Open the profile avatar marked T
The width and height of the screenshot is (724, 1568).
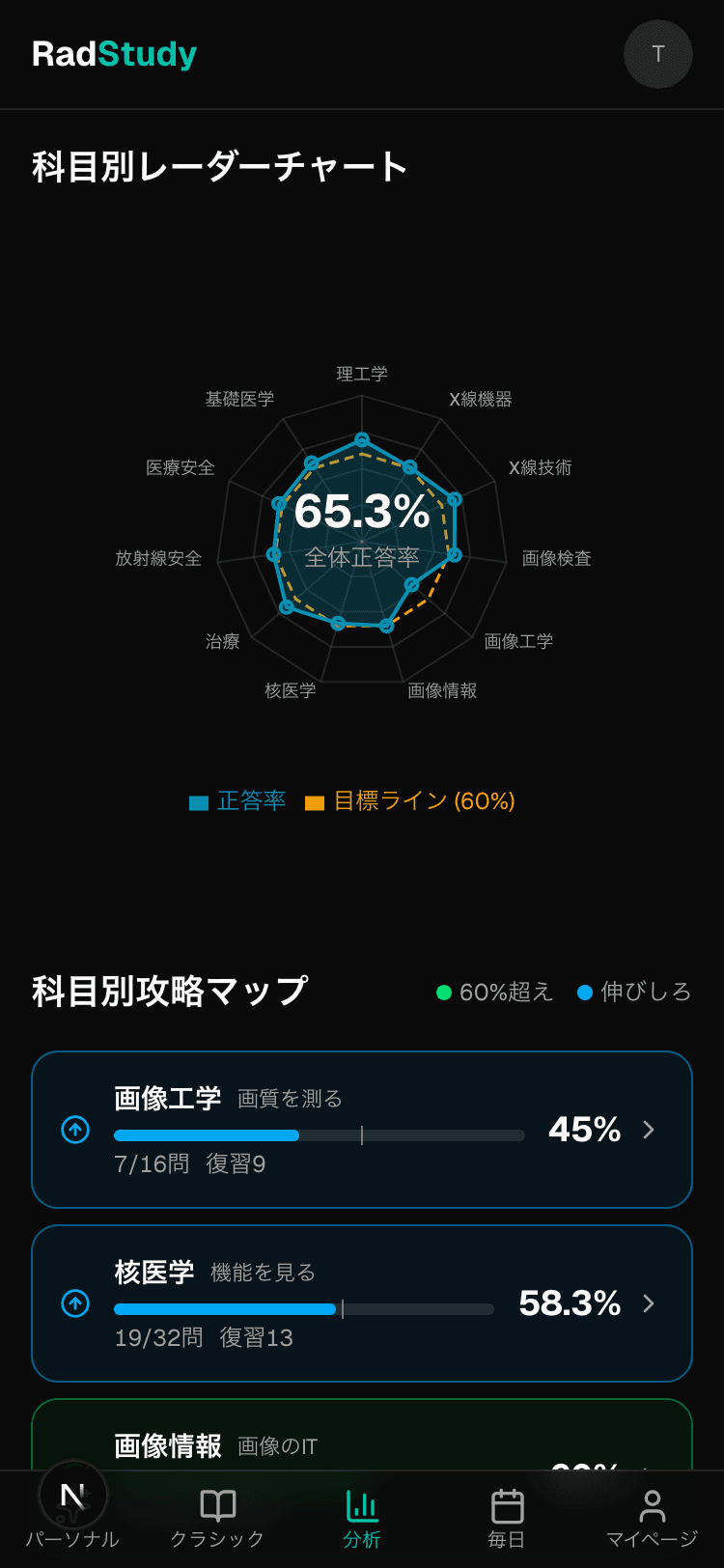click(x=658, y=55)
